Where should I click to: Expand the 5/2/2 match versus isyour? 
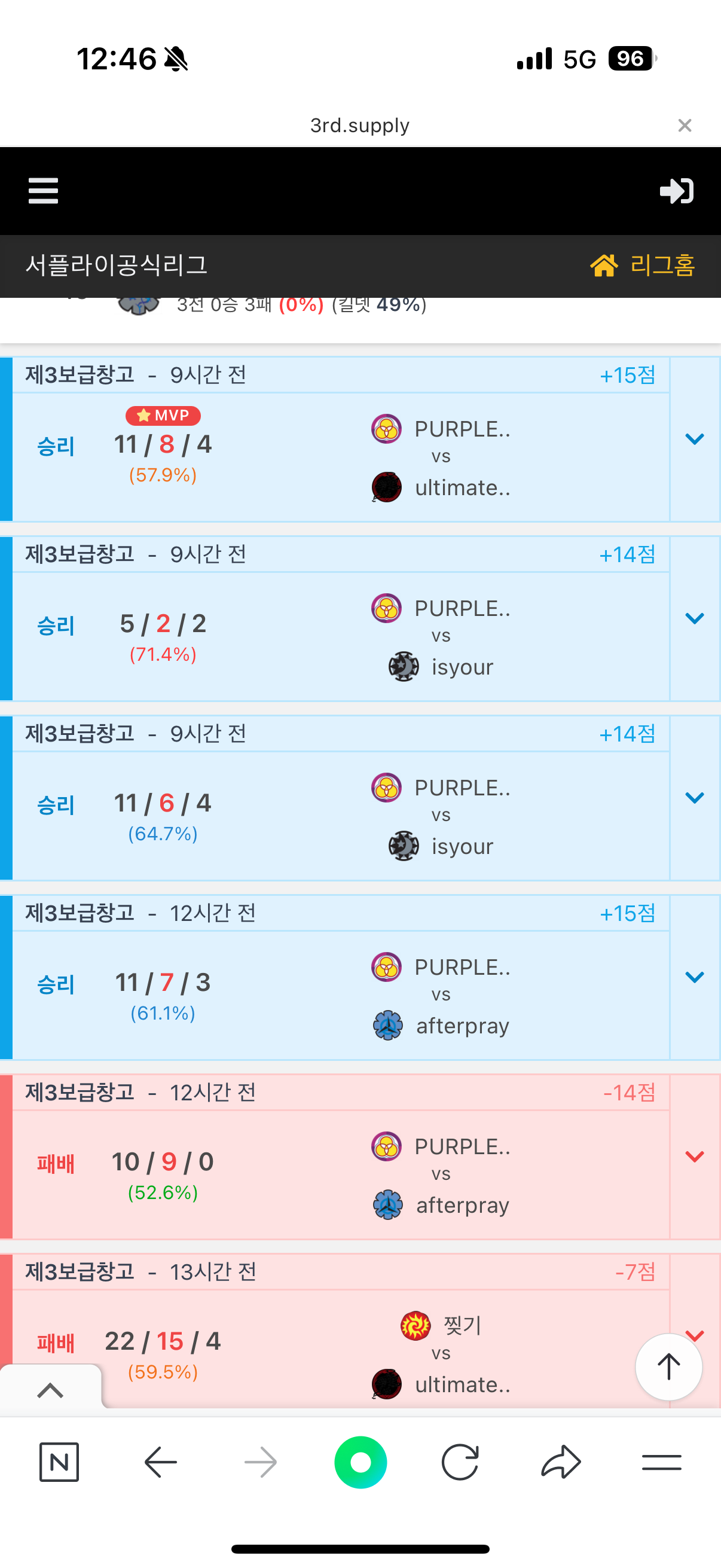[694, 618]
